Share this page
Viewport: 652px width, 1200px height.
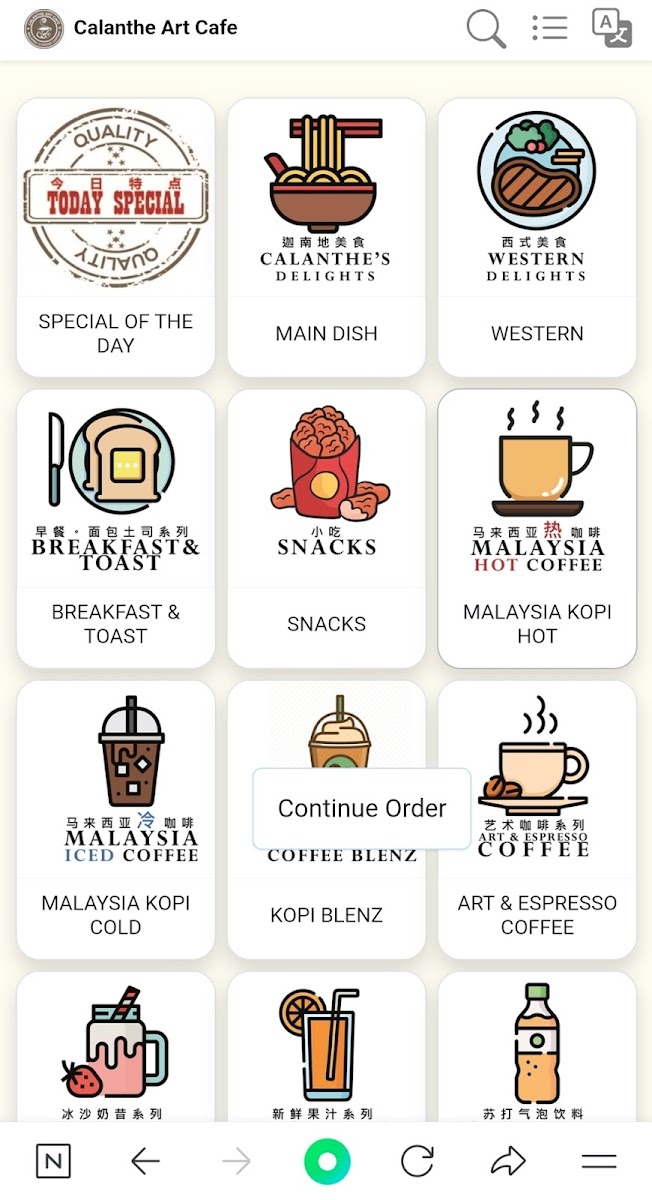pyautogui.click(x=508, y=1161)
